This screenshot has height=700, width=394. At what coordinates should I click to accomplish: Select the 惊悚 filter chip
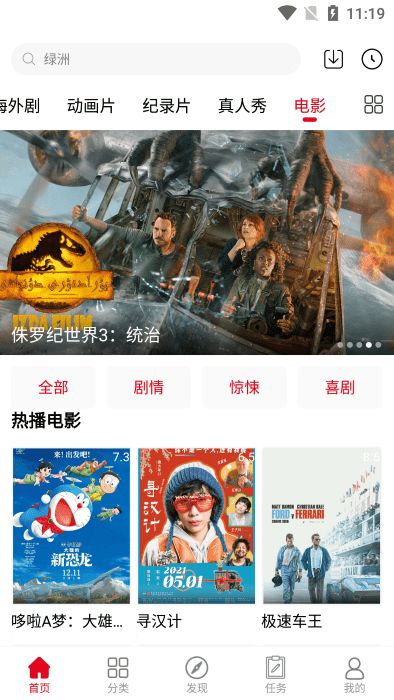pyautogui.click(x=245, y=387)
